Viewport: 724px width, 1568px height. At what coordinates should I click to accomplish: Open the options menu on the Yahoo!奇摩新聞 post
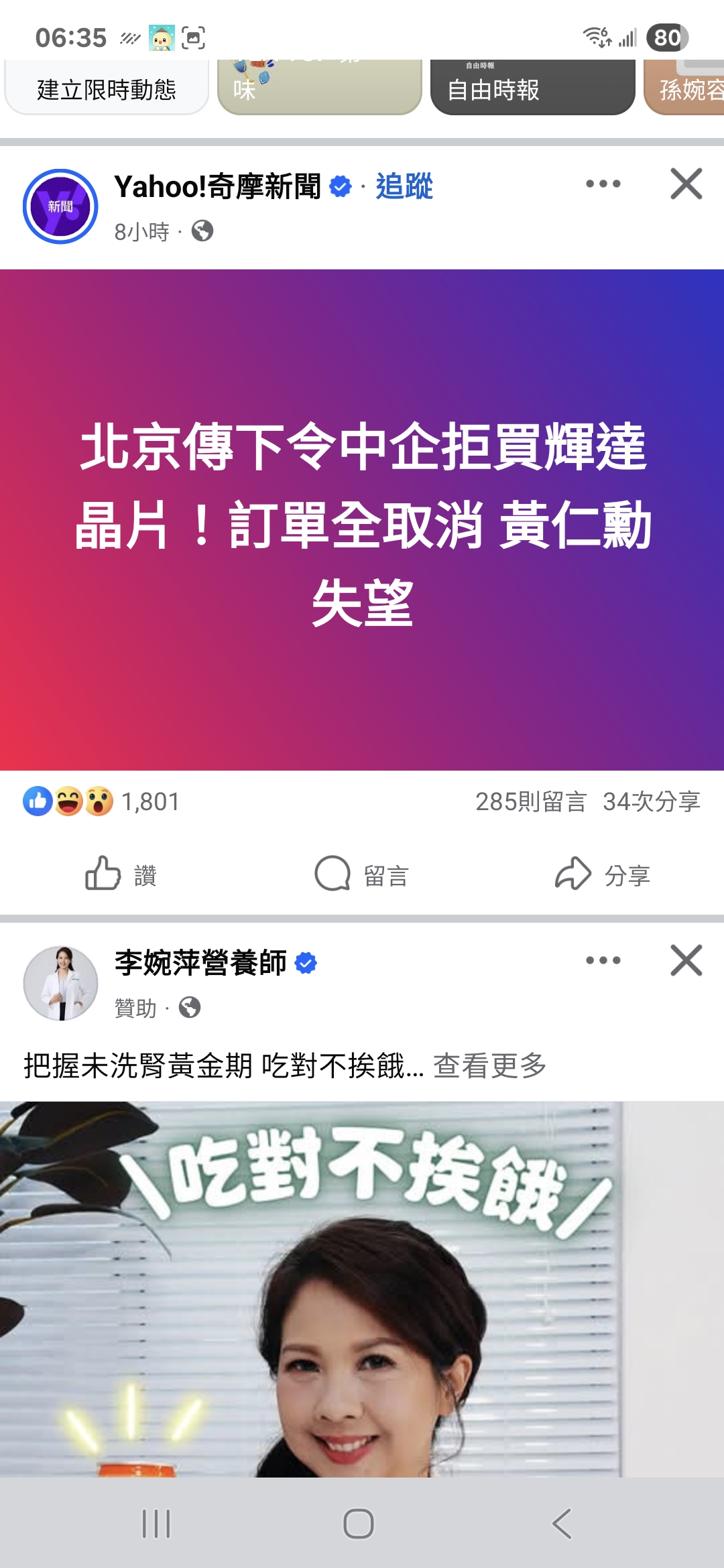(603, 184)
